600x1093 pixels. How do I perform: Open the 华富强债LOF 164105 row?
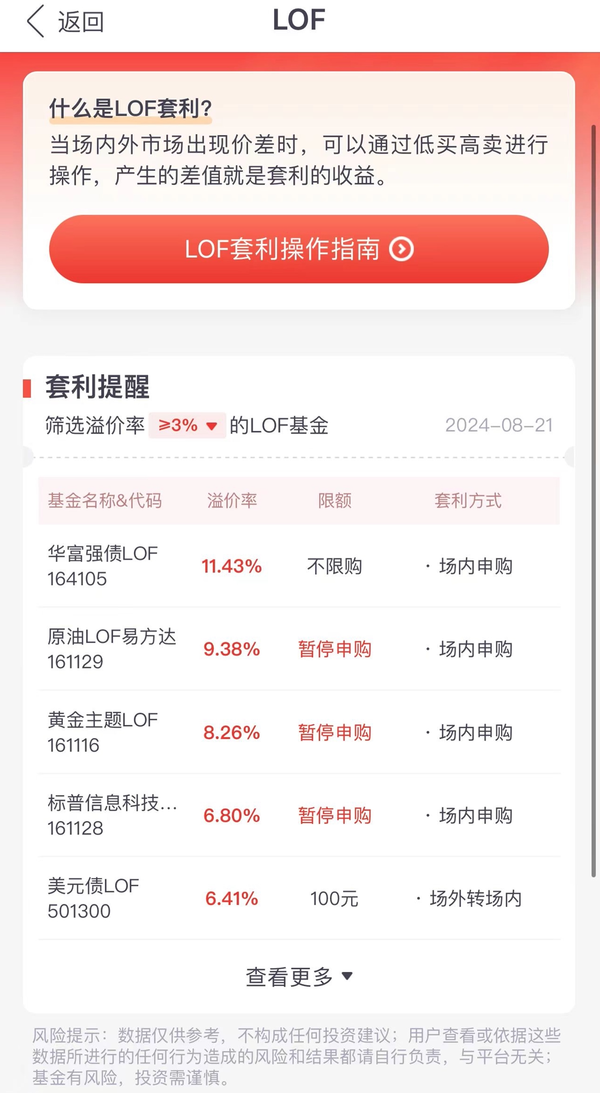[x=299, y=566]
